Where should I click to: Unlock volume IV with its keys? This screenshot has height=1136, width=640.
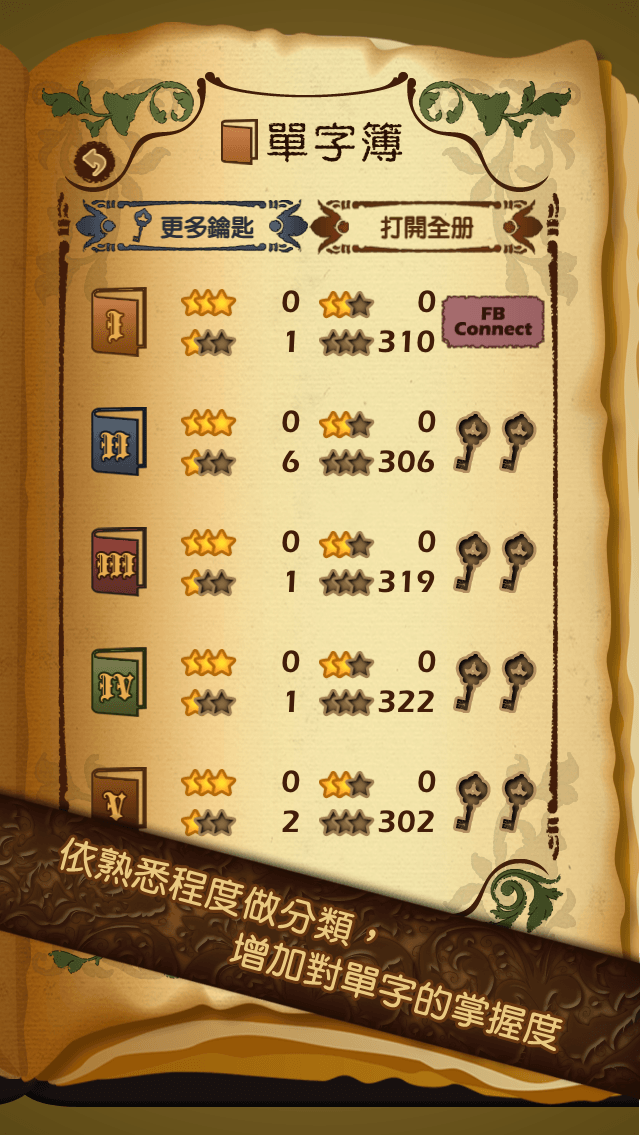493,682
